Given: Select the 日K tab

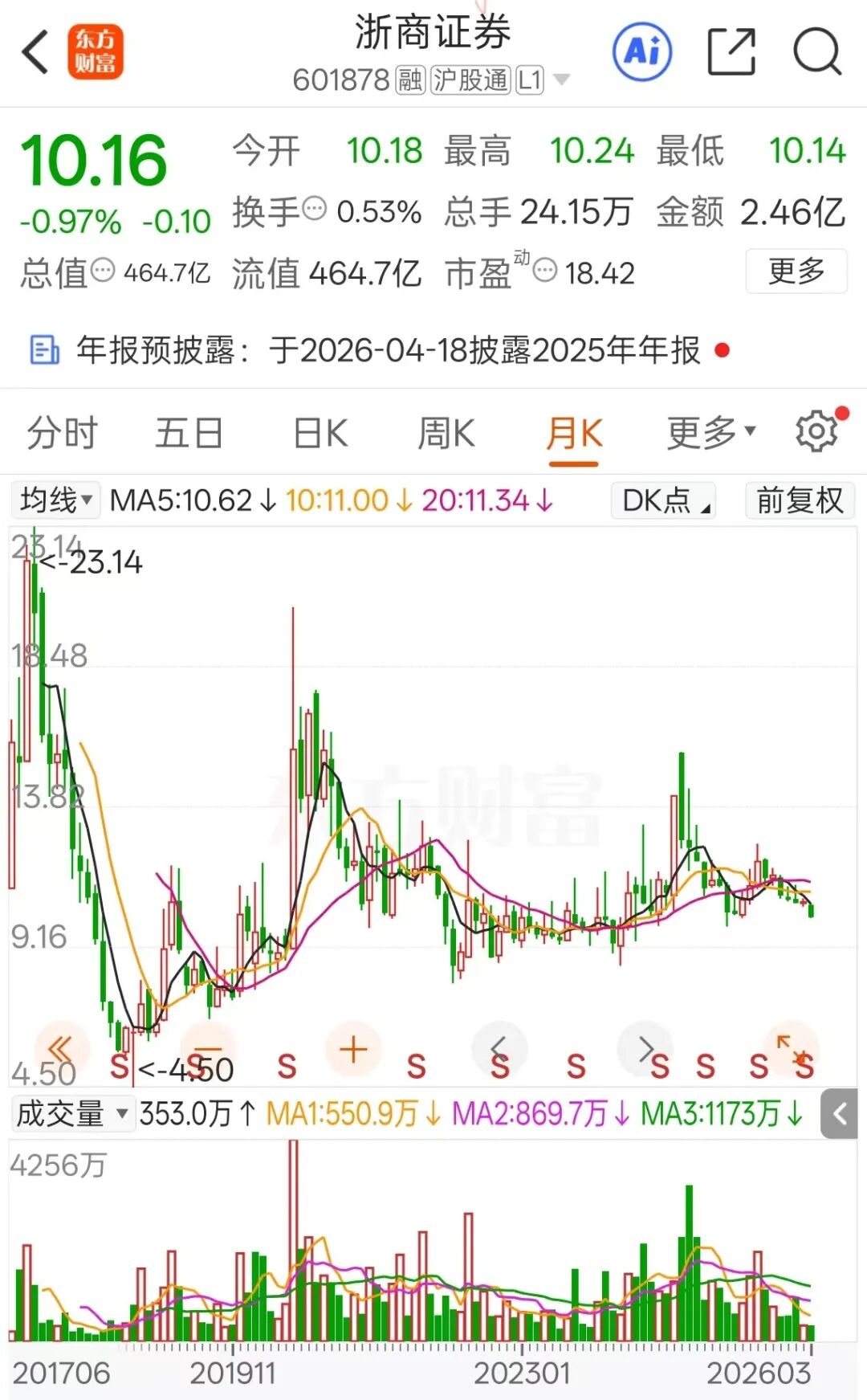Looking at the screenshot, I should pos(320,434).
